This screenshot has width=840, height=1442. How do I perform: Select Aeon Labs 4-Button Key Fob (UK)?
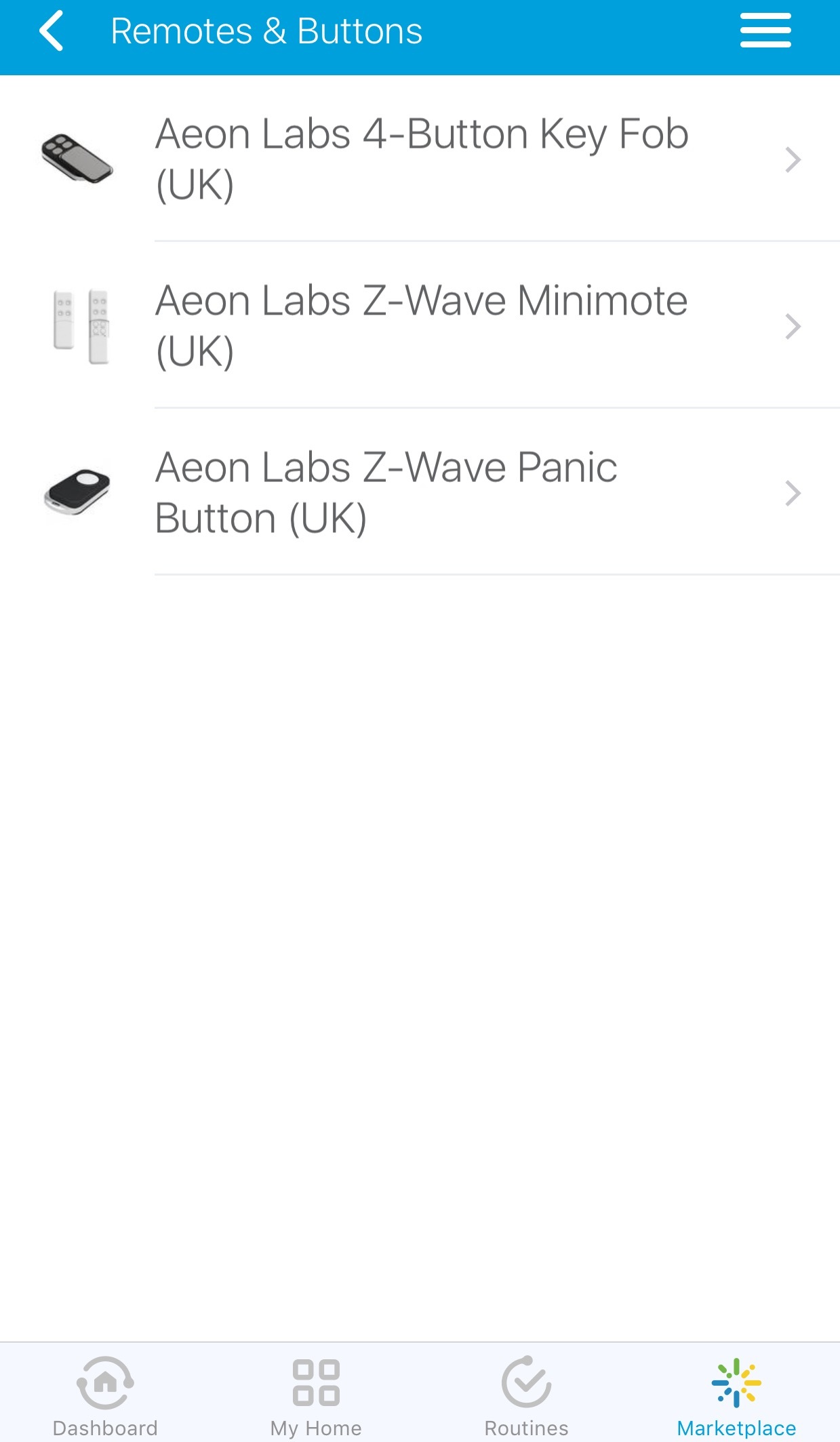coord(420,159)
